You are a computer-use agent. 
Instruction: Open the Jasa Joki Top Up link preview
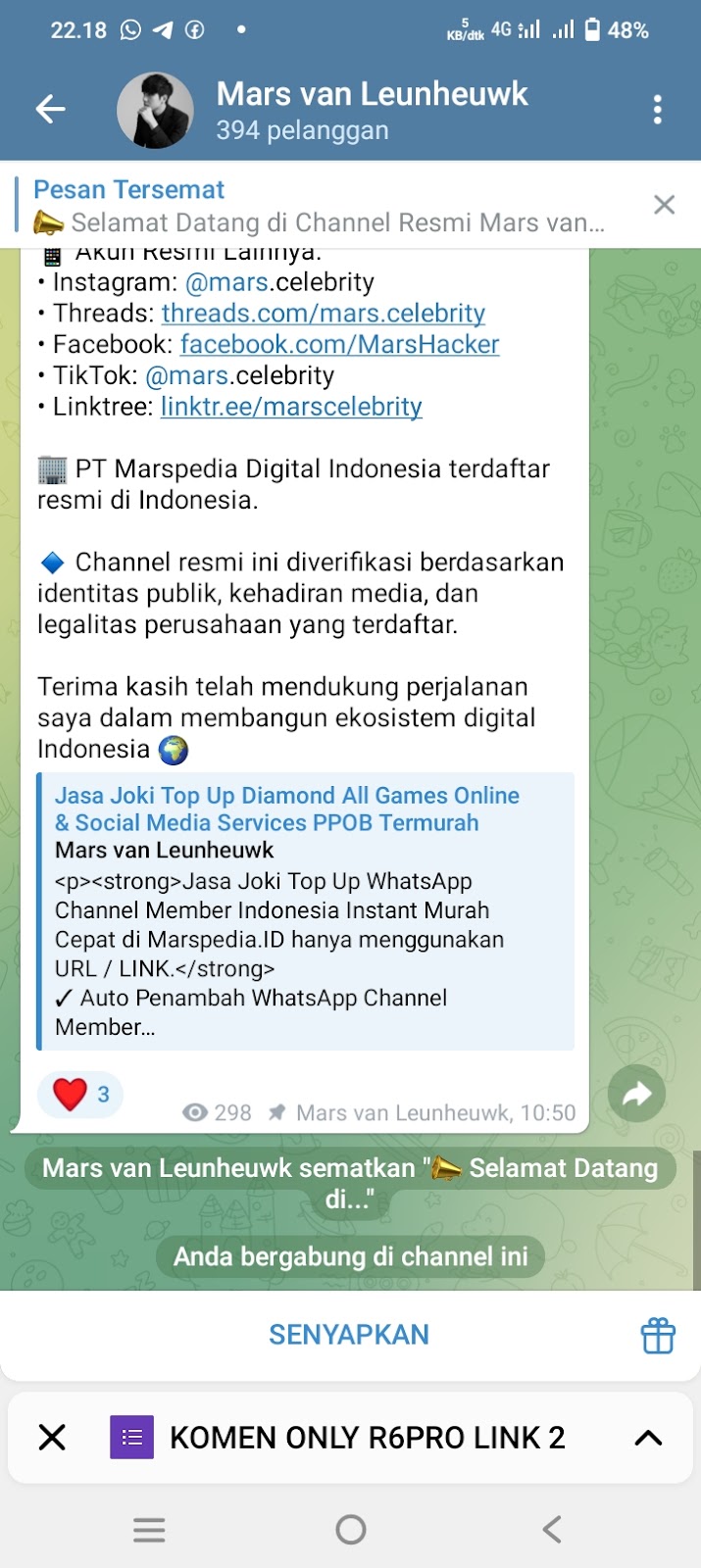tap(305, 911)
